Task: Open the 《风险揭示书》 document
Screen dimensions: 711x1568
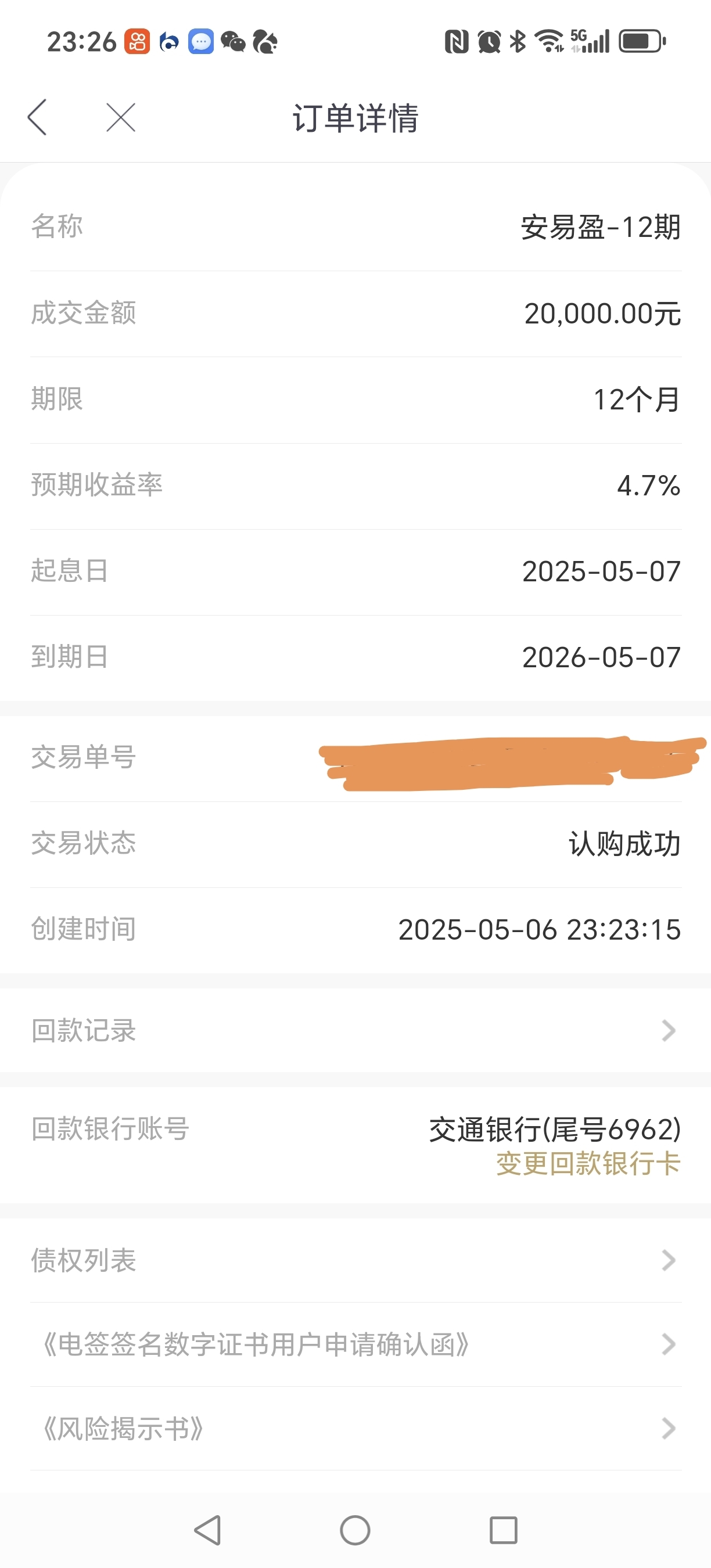Action: pos(355,1429)
